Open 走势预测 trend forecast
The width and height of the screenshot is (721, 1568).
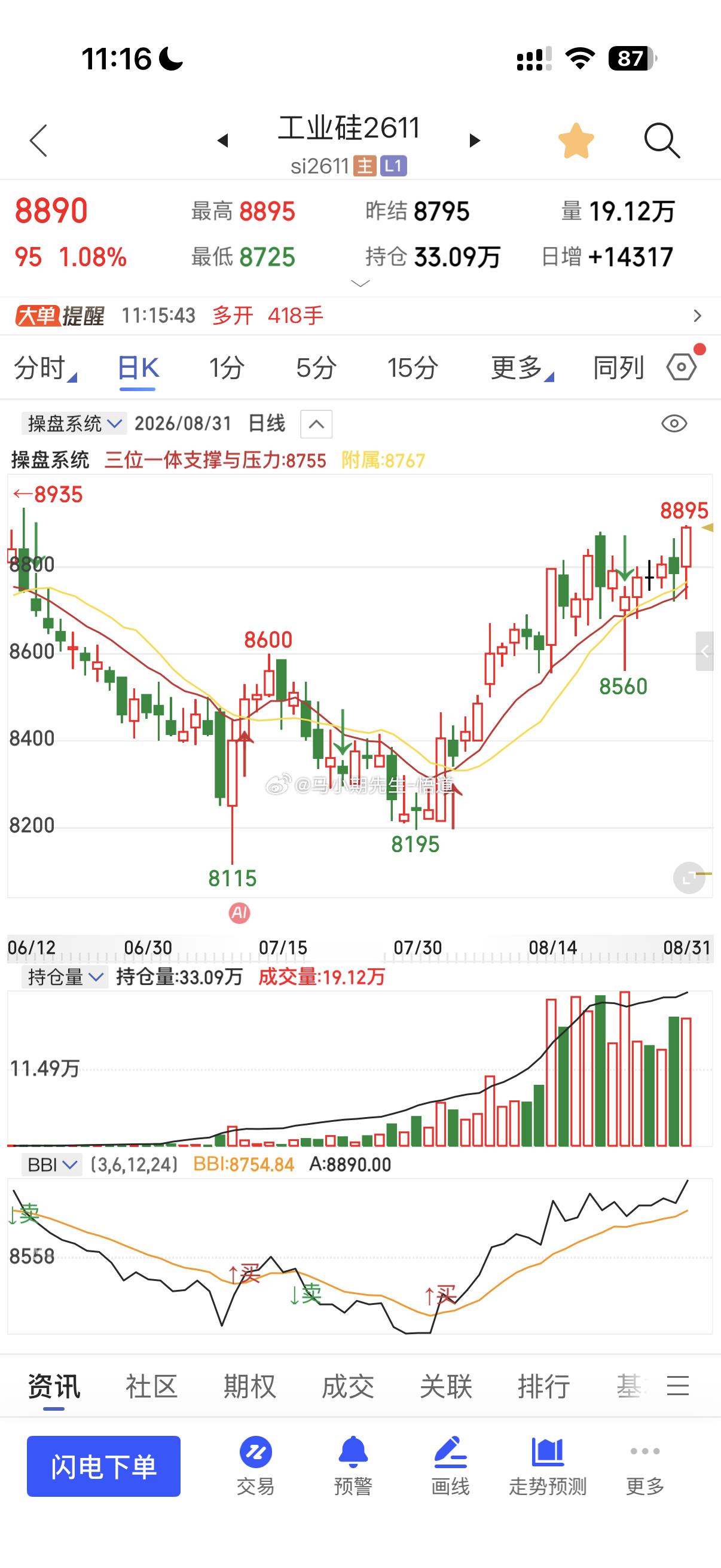point(548,1466)
